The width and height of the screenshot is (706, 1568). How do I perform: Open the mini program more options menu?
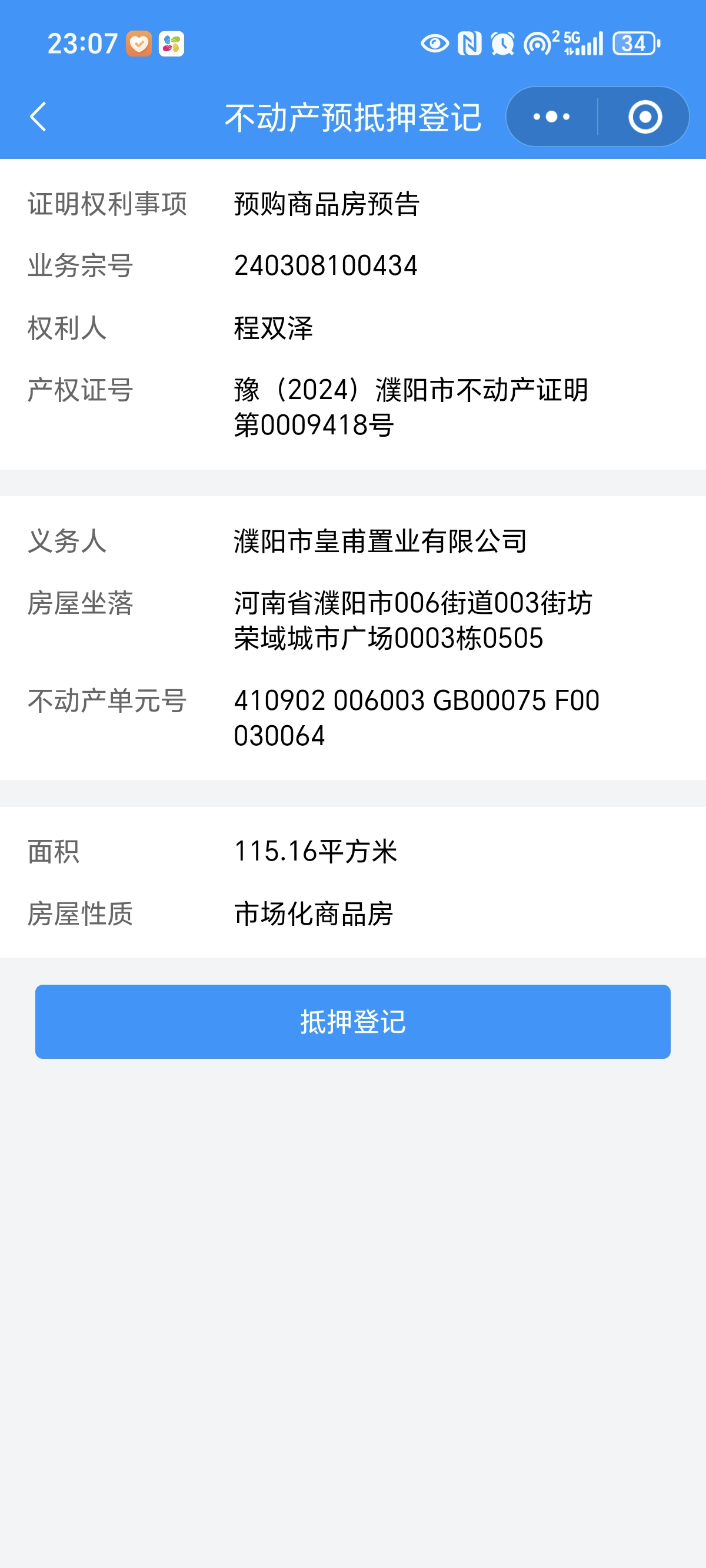click(551, 117)
